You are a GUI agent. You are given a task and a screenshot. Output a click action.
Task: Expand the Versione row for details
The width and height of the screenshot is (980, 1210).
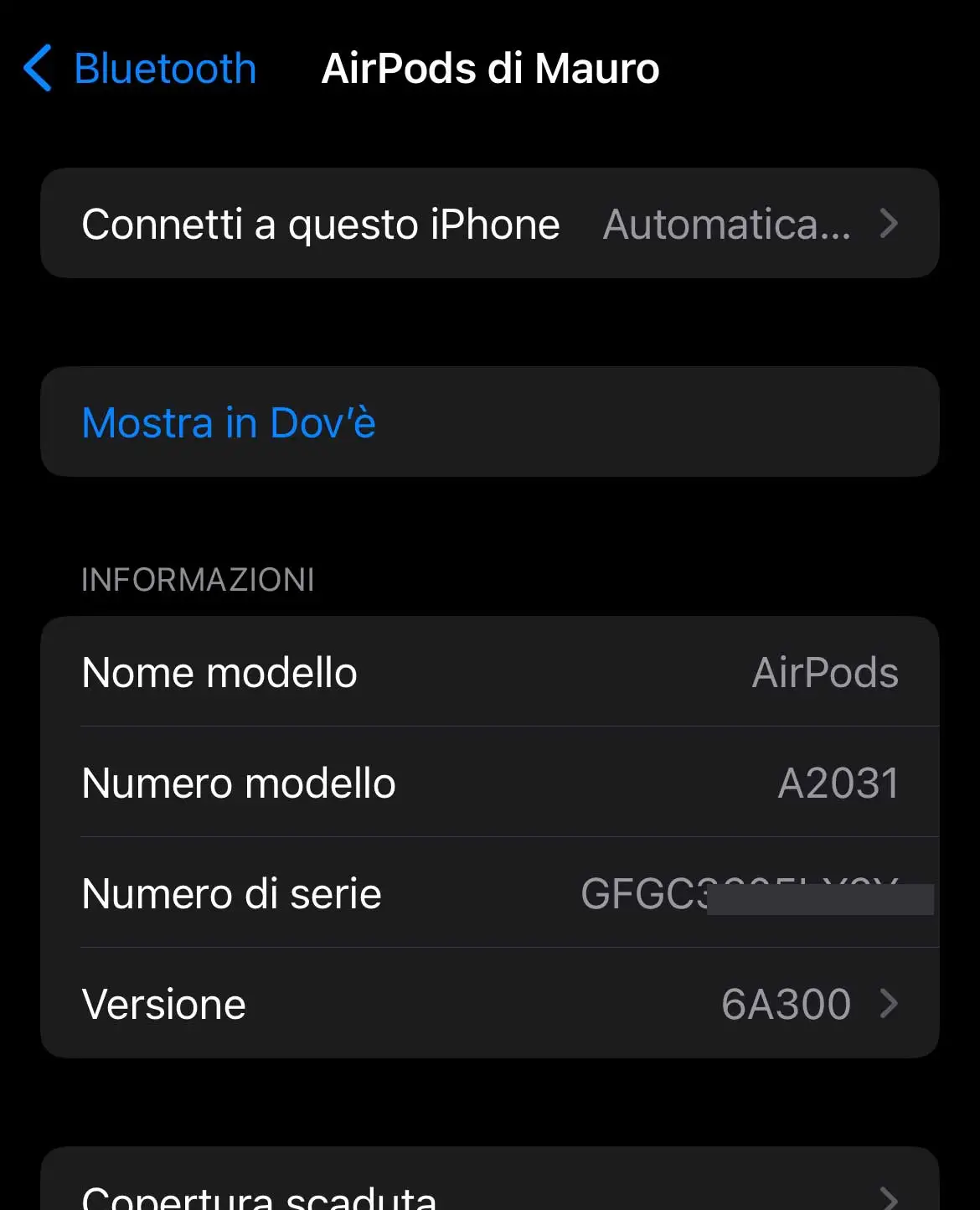click(x=490, y=1004)
